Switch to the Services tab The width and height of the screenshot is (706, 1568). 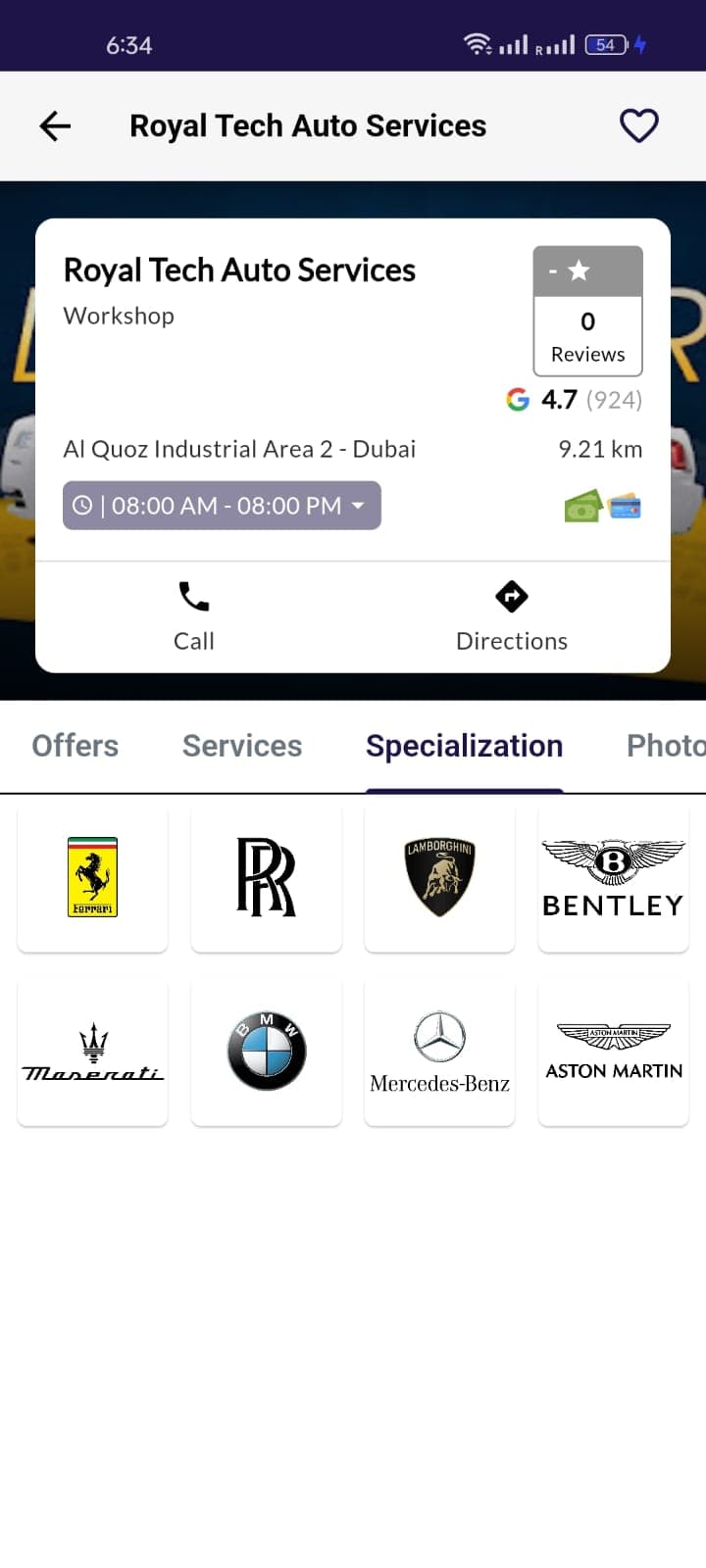tap(242, 746)
